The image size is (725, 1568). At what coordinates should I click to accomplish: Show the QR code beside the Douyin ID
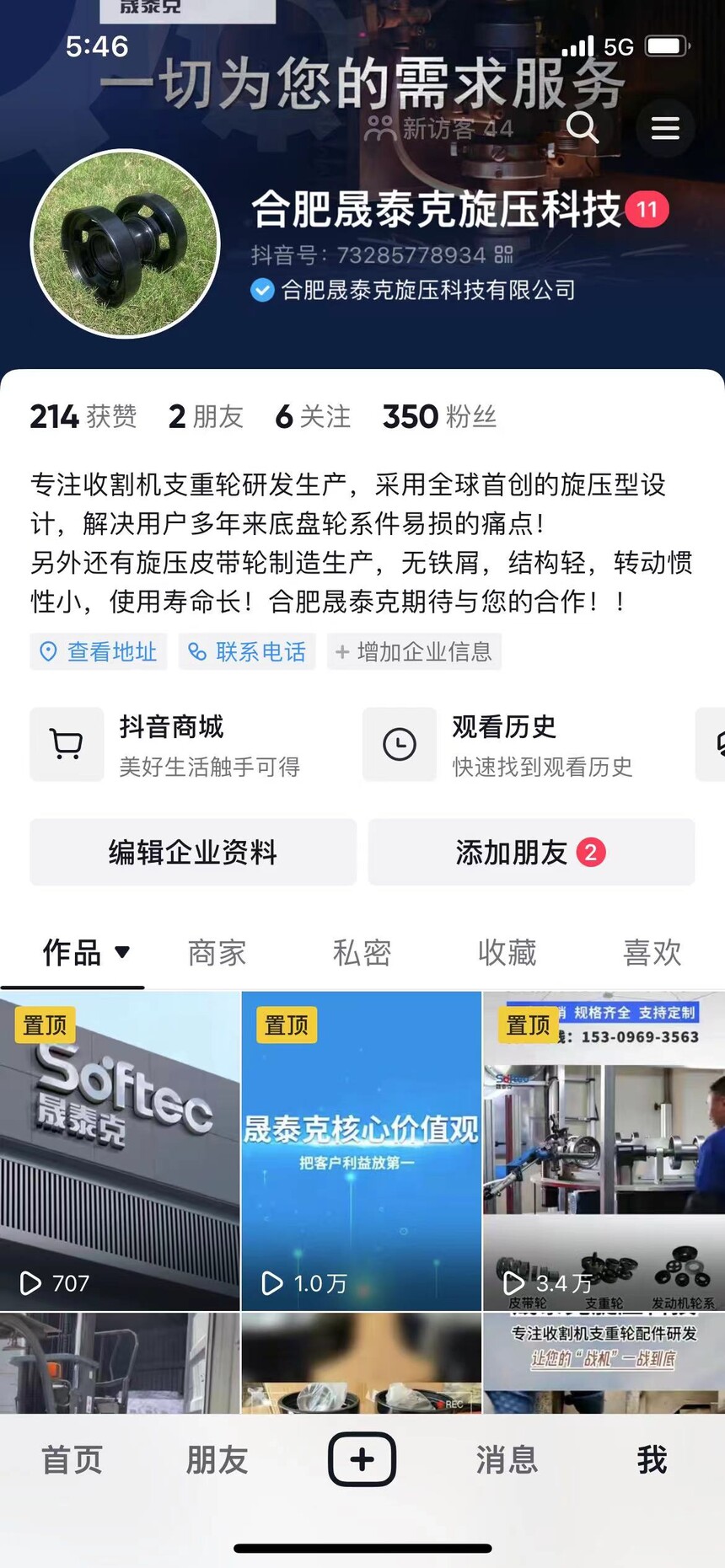tap(504, 254)
